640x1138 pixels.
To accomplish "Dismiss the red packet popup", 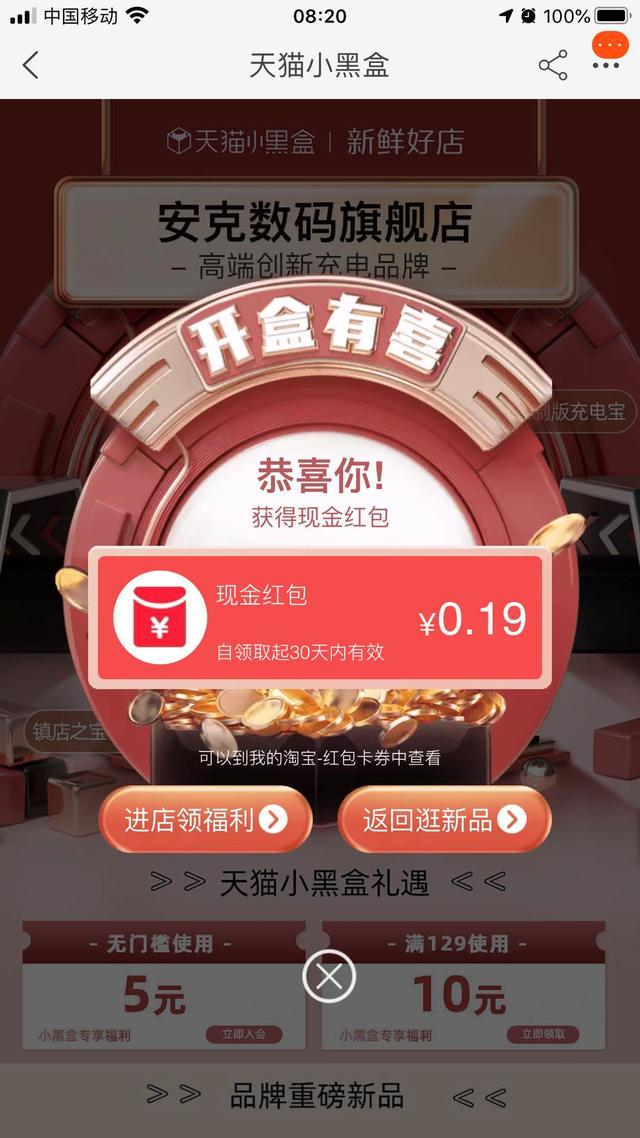I will tap(329, 976).
